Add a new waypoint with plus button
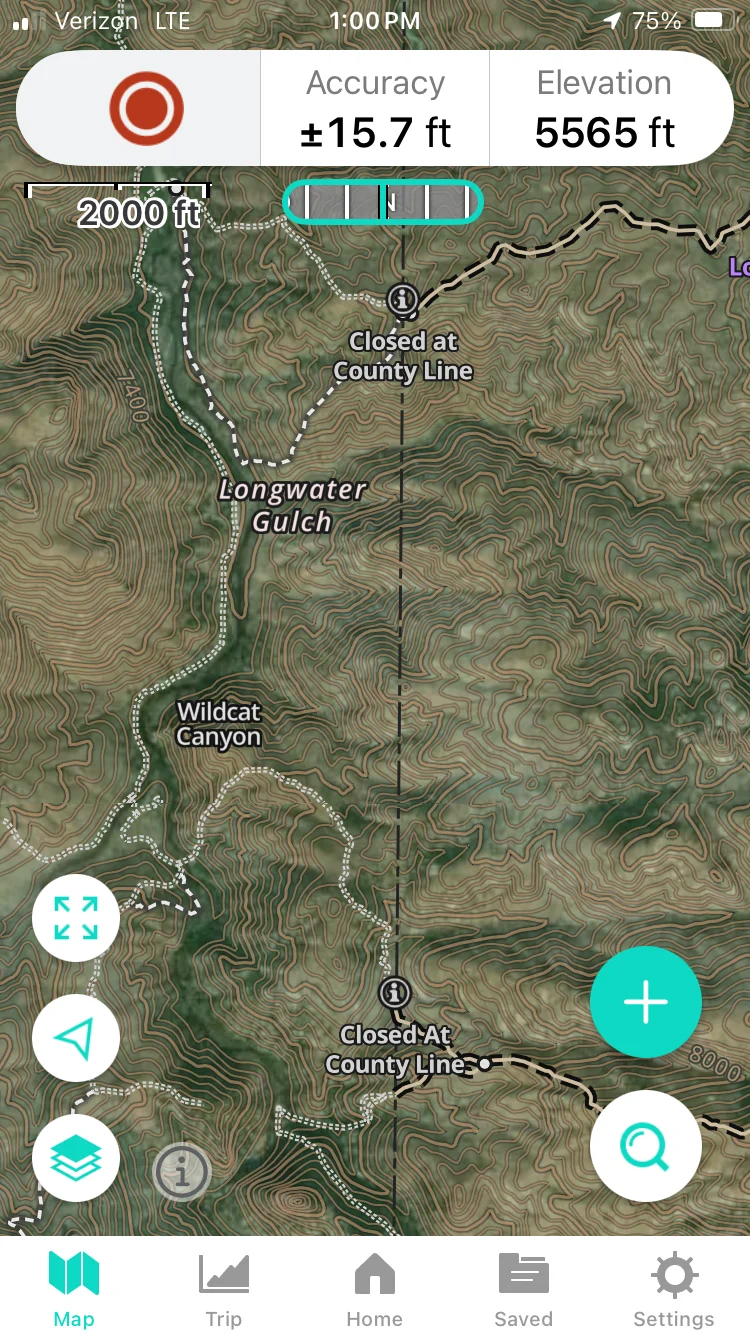The height and width of the screenshot is (1334, 750). point(645,1002)
